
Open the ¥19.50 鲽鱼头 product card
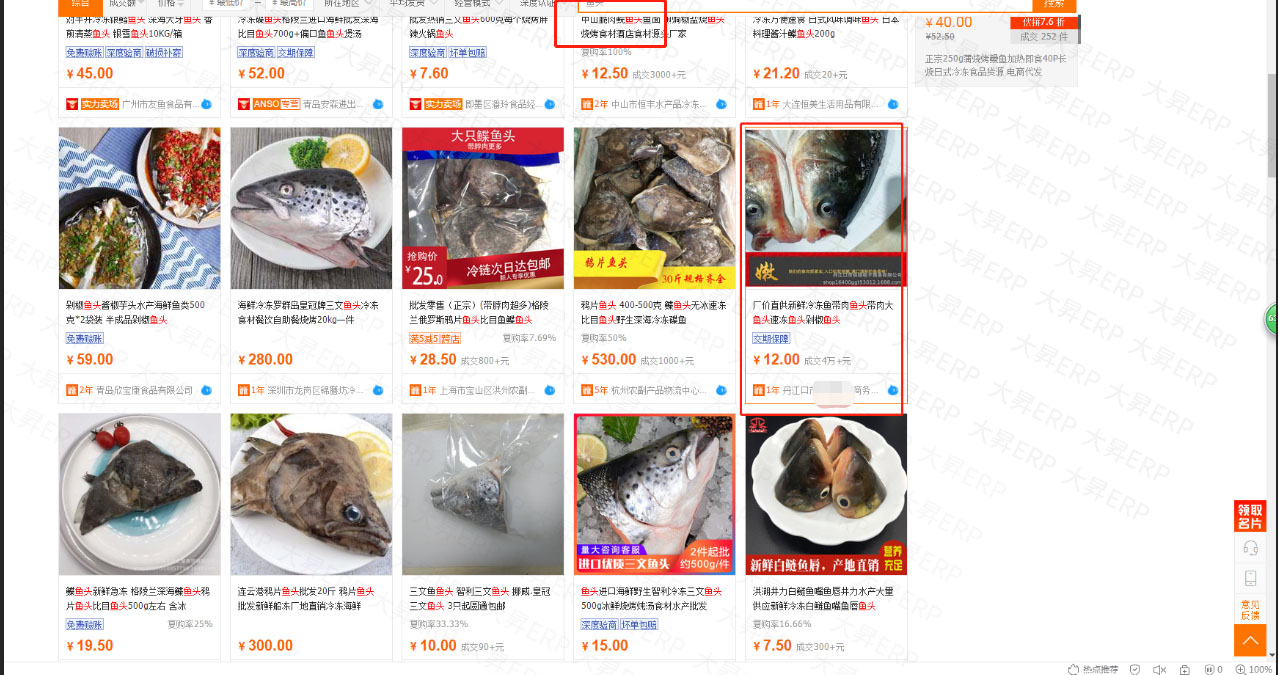[139, 495]
